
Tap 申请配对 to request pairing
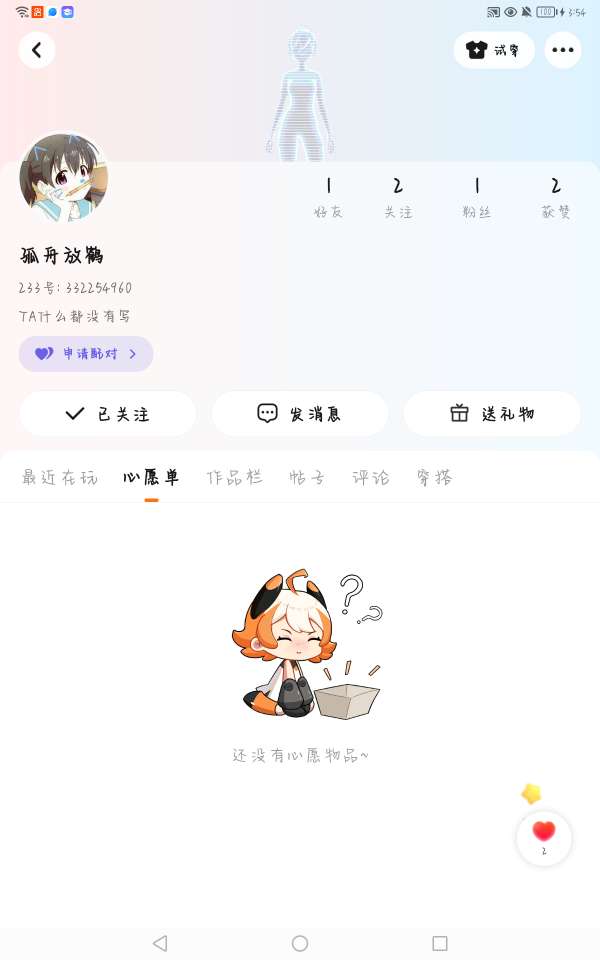click(86, 354)
